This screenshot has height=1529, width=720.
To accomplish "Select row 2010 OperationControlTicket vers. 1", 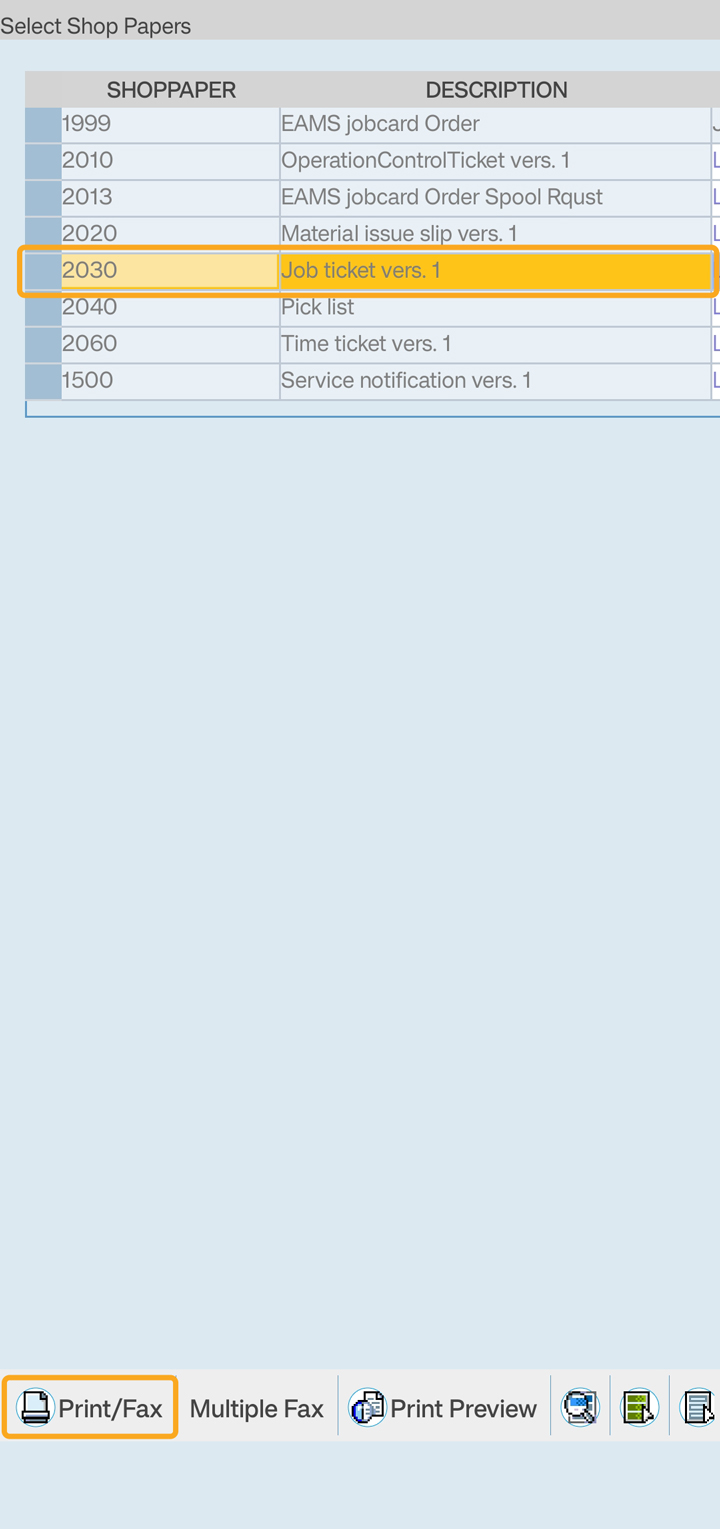I will (x=372, y=160).
